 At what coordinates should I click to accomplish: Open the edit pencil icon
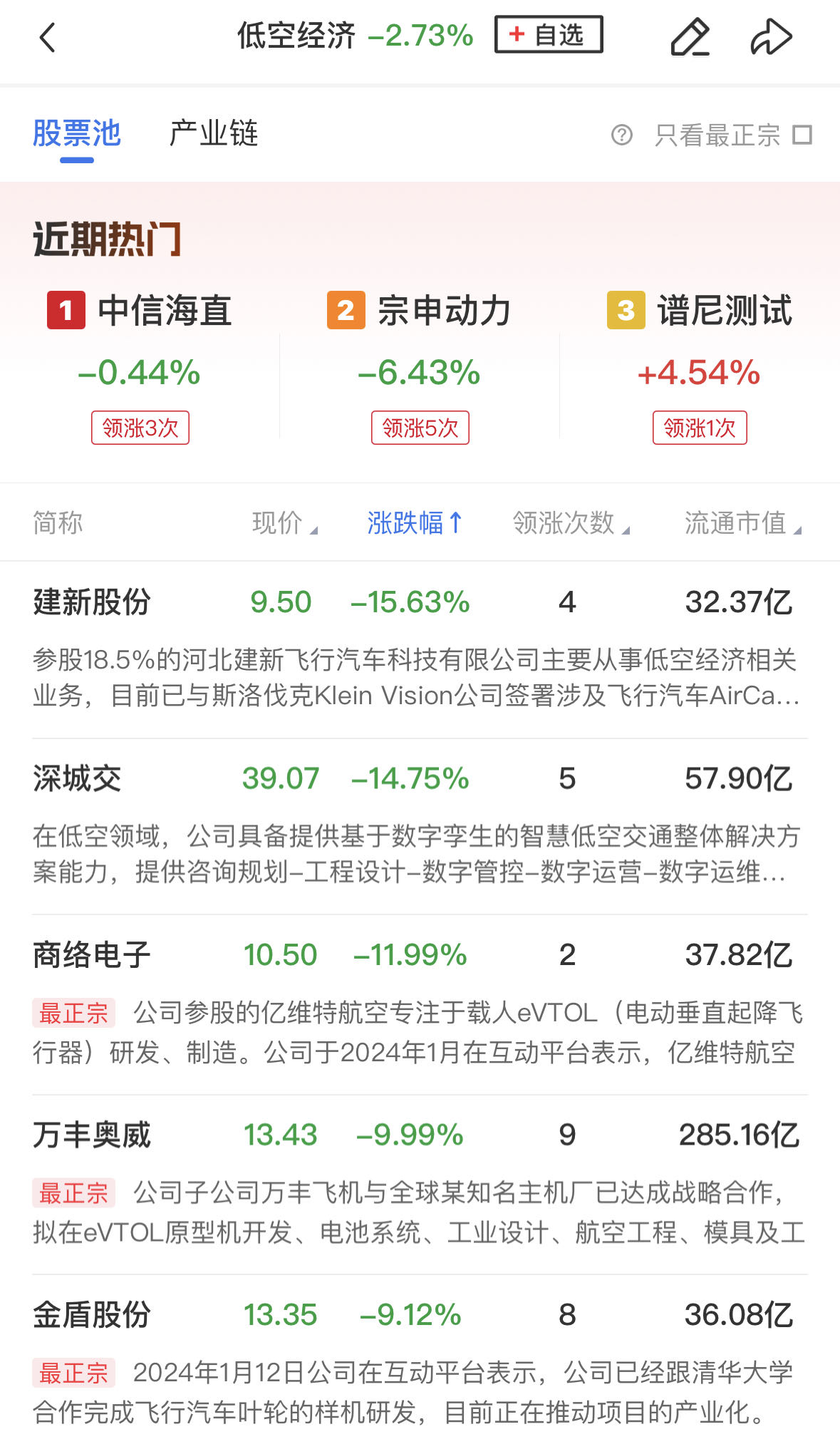[x=690, y=37]
